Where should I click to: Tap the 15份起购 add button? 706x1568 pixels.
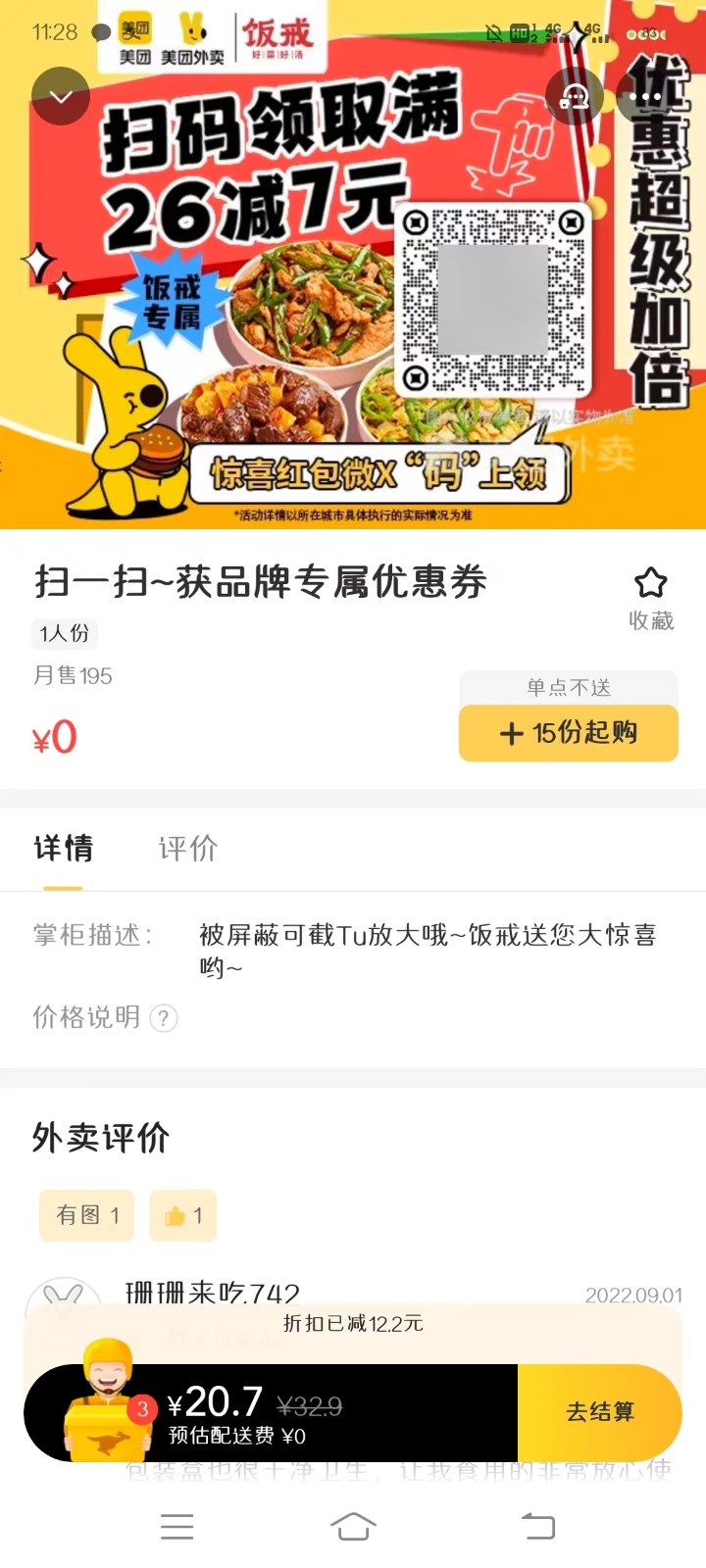coord(567,733)
